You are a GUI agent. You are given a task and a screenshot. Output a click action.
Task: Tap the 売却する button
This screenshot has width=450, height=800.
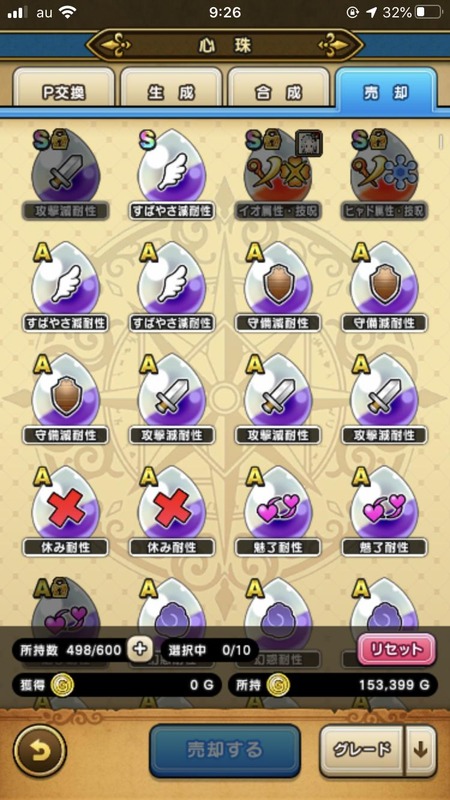coord(224,750)
